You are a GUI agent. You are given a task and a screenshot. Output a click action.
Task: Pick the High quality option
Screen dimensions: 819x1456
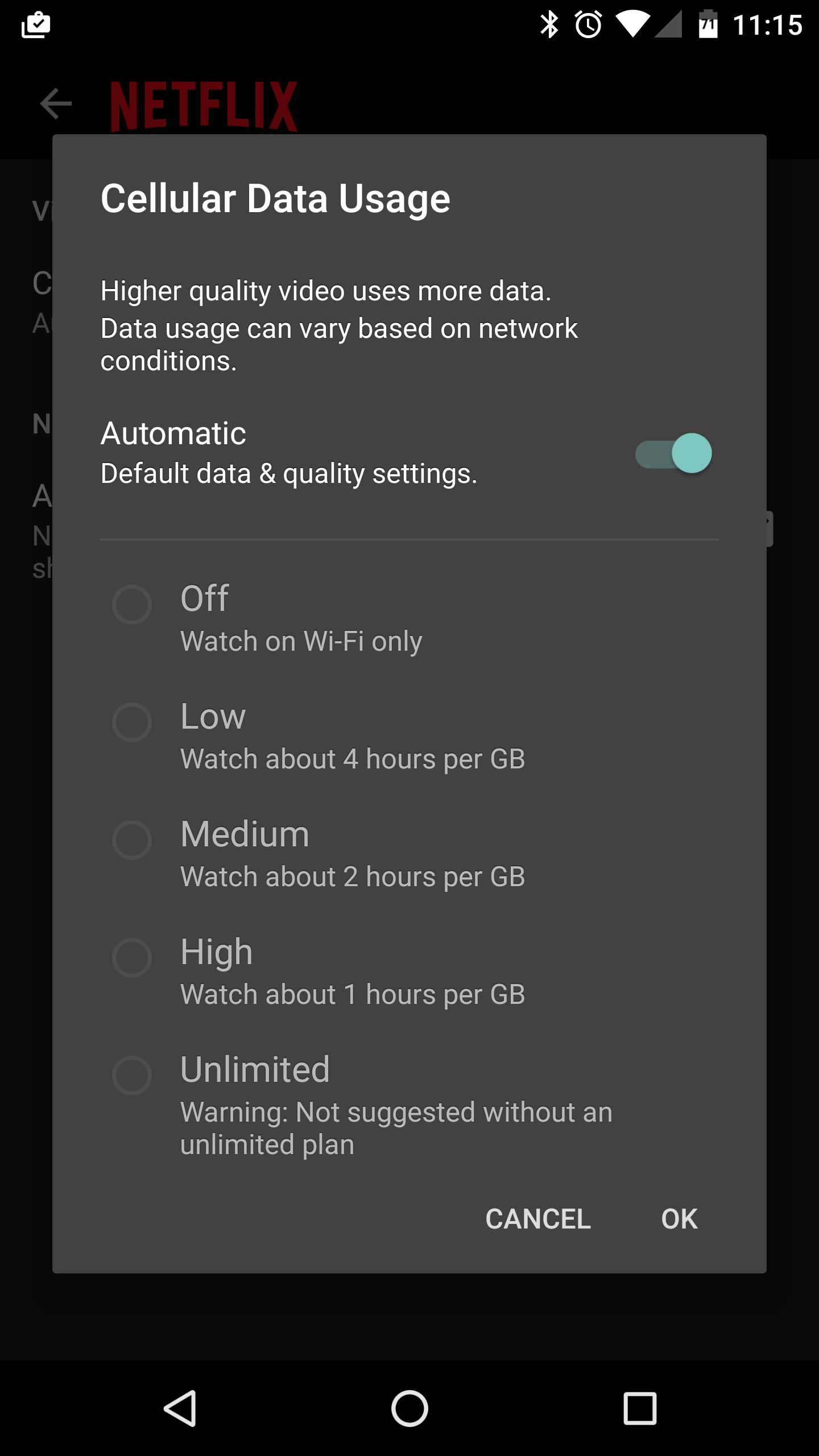(132, 958)
